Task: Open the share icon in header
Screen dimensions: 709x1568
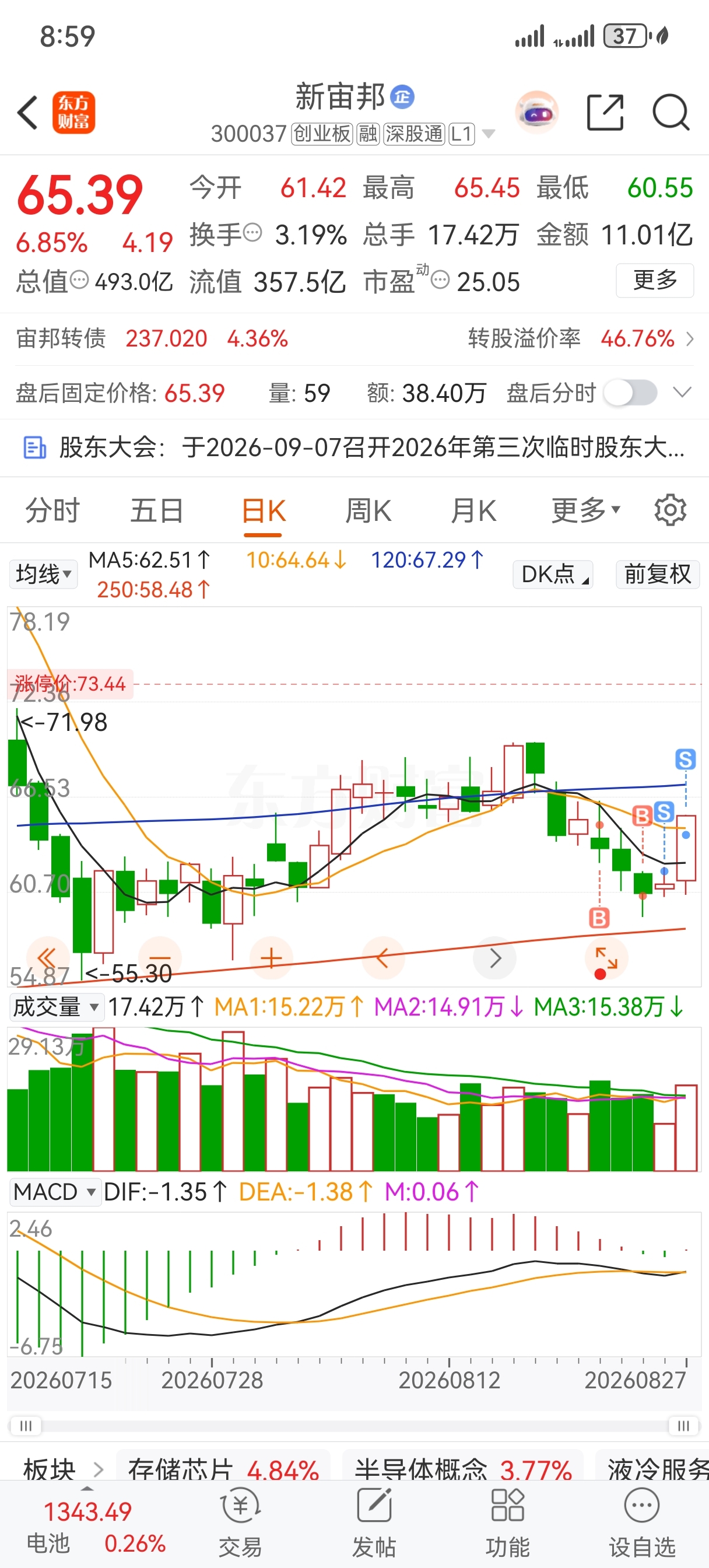Action: click(605, 113)
